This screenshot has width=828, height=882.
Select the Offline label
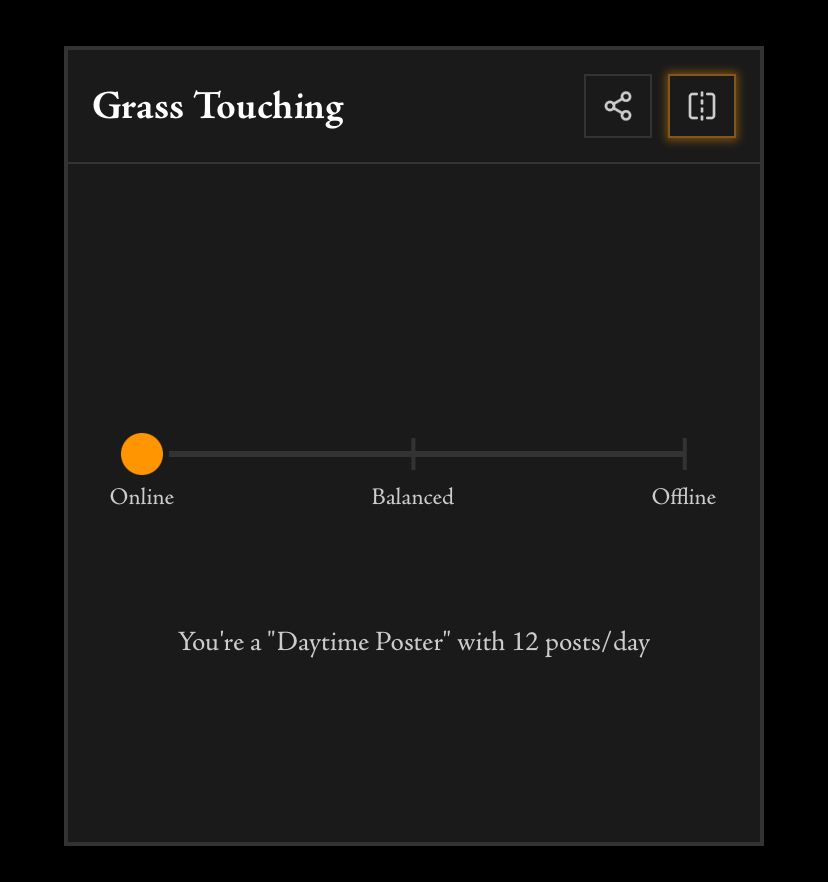tap(684, 497)
